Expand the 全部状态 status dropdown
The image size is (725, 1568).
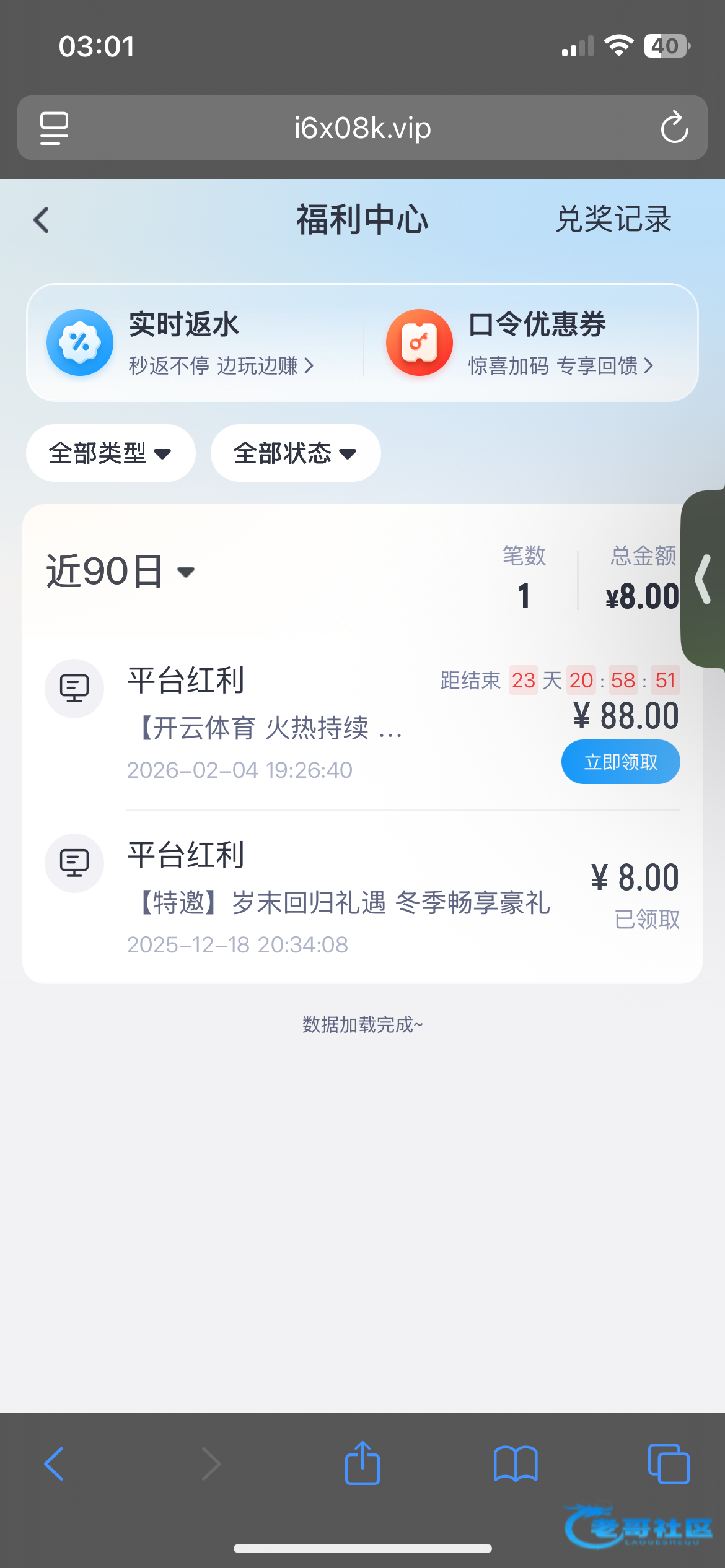click(x=295, y=453)
